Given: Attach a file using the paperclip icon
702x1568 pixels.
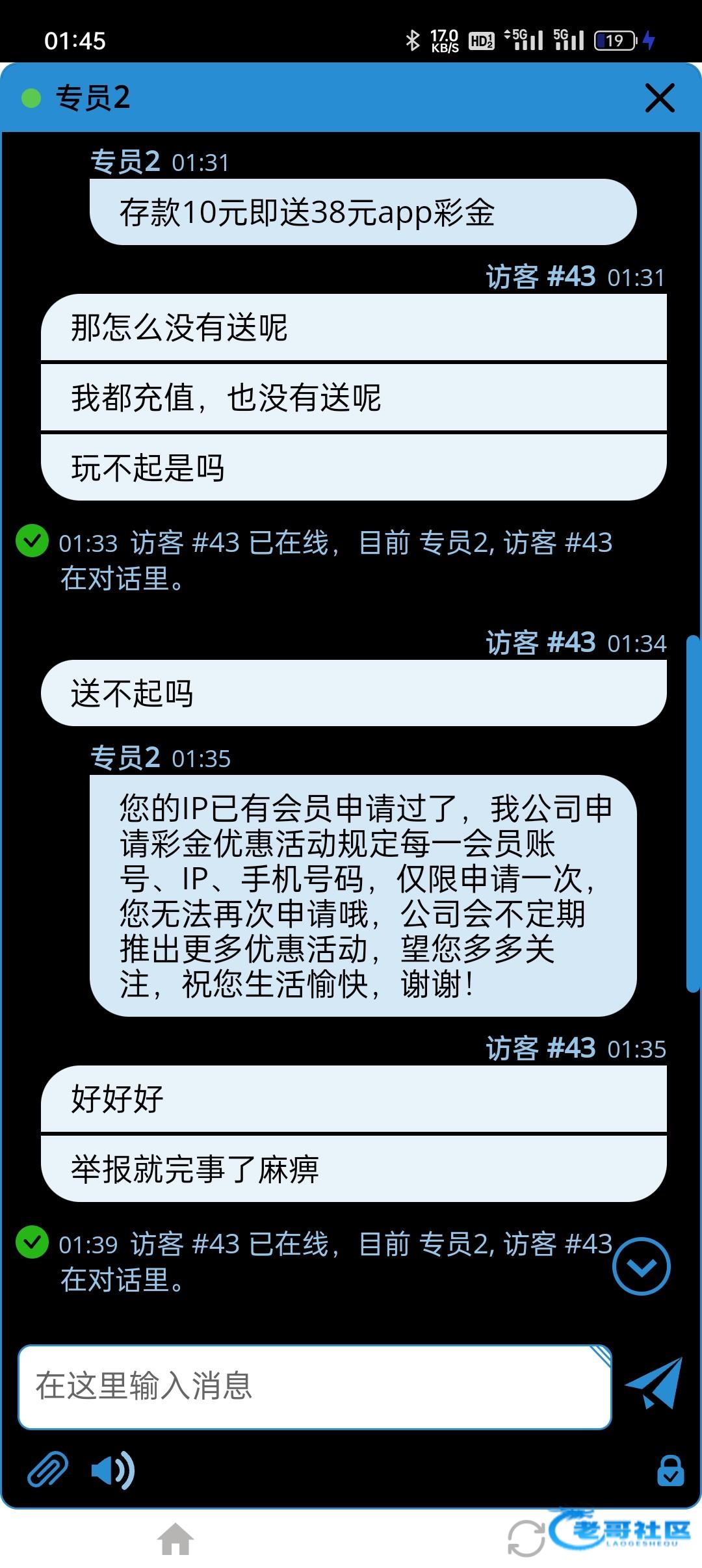Looking at the screenshot, I should (x=48, y=1469).
